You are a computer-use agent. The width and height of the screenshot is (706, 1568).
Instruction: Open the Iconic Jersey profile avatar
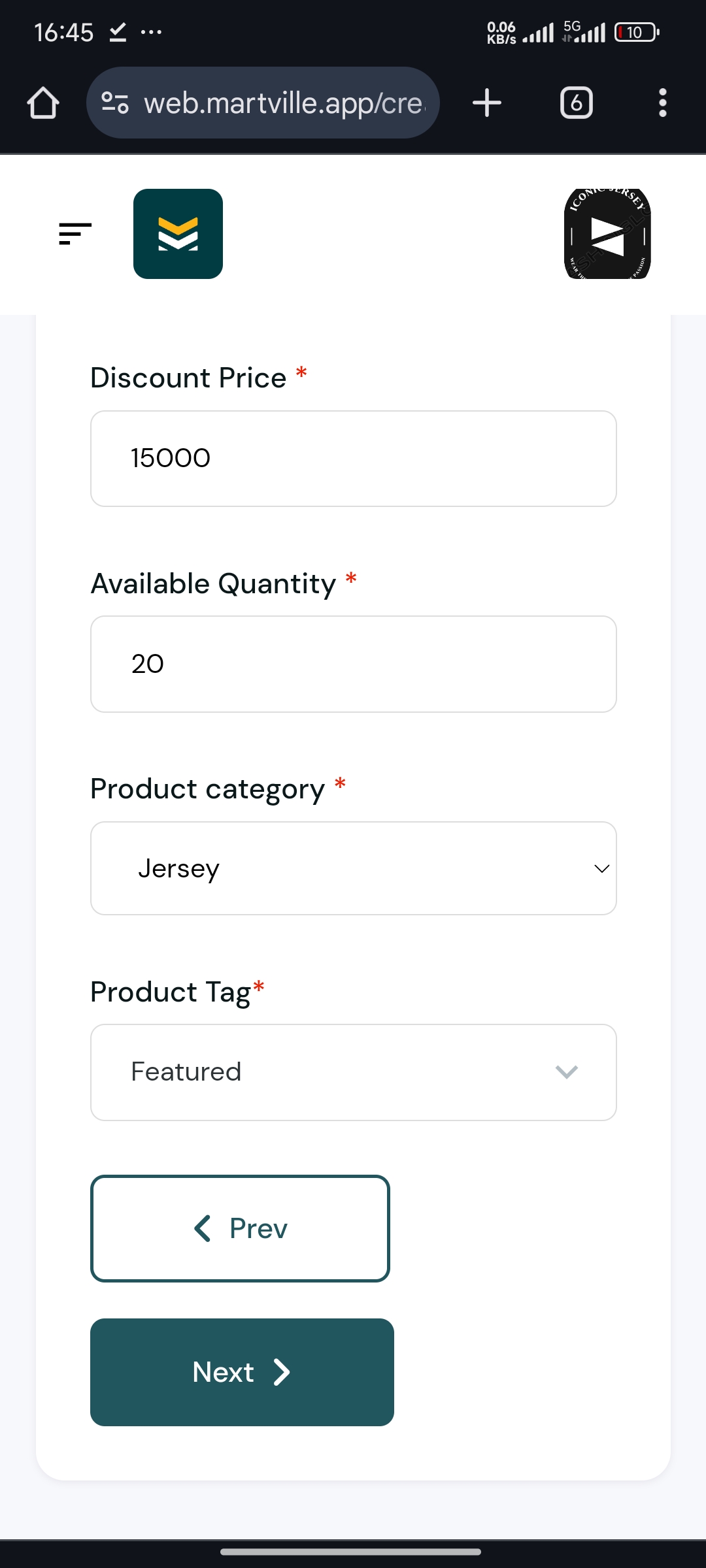click(x=607, y=233)
